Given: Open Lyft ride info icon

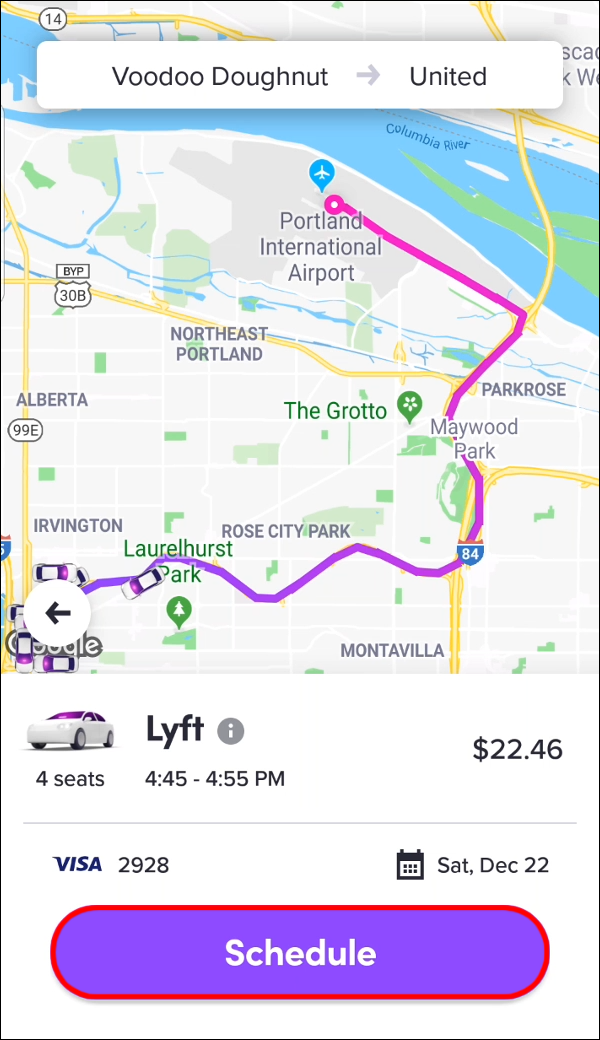Looking at the screenshot, I should point(231,731).
